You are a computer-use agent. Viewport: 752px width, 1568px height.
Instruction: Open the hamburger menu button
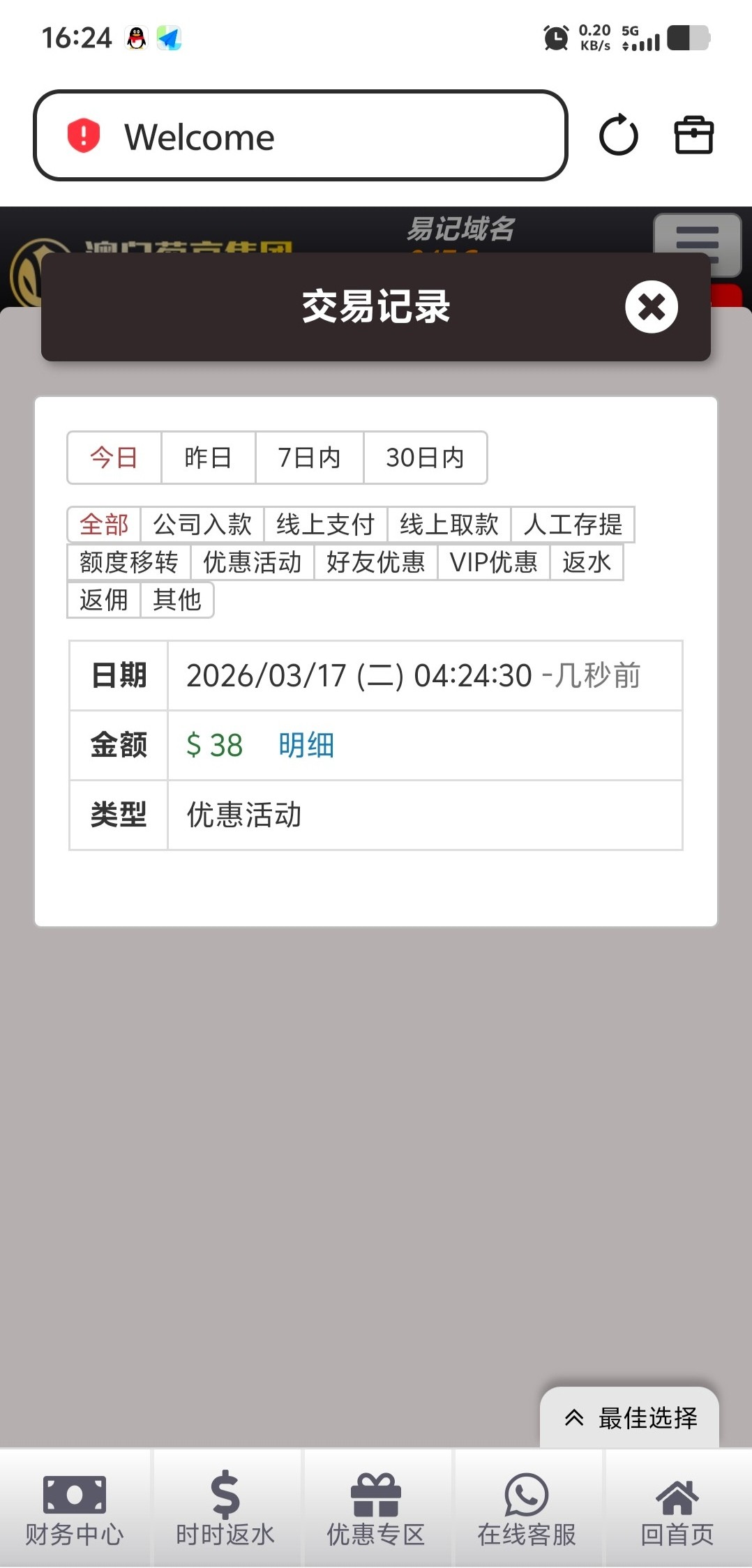pos(697,245)
